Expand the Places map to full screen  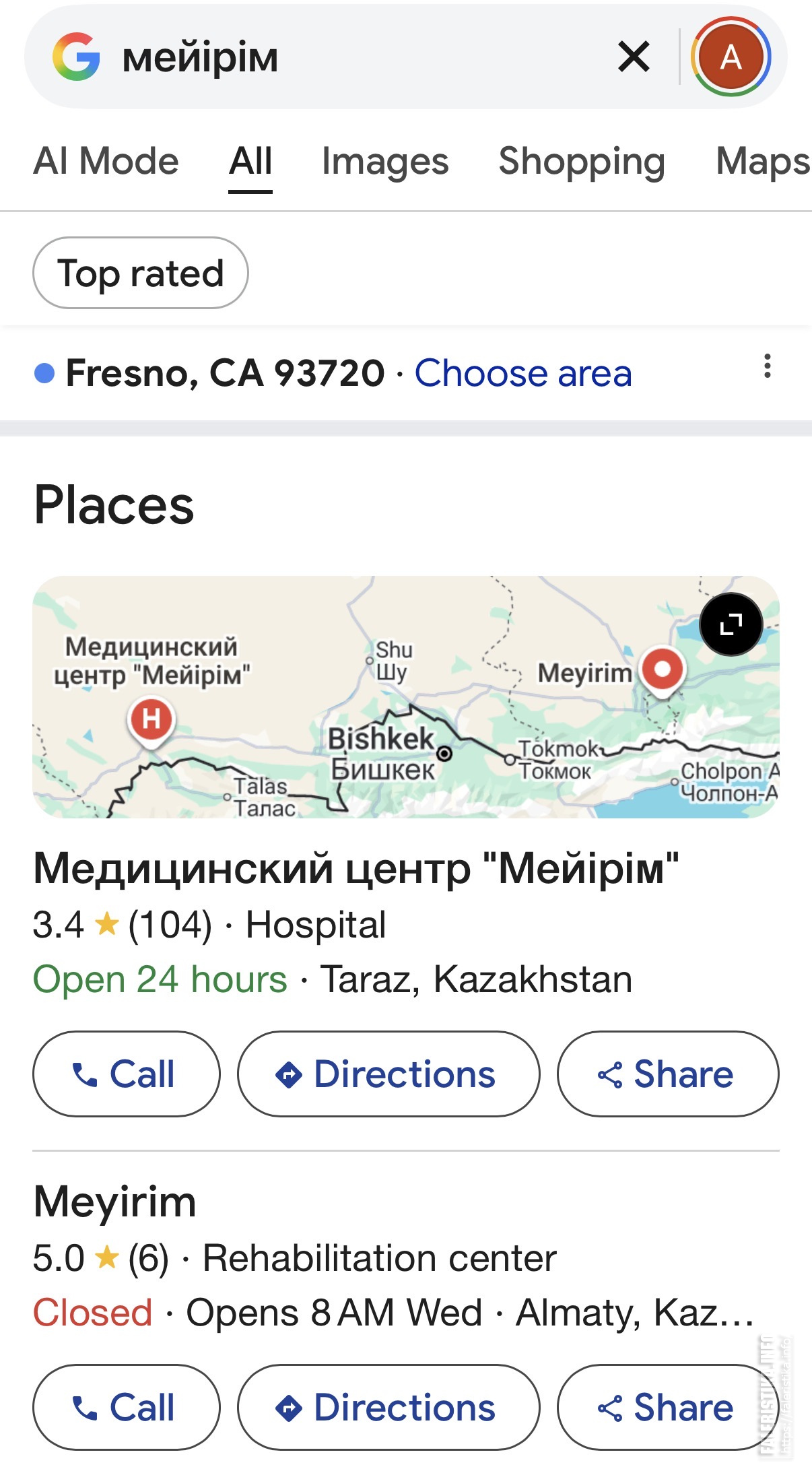(731, 624)
